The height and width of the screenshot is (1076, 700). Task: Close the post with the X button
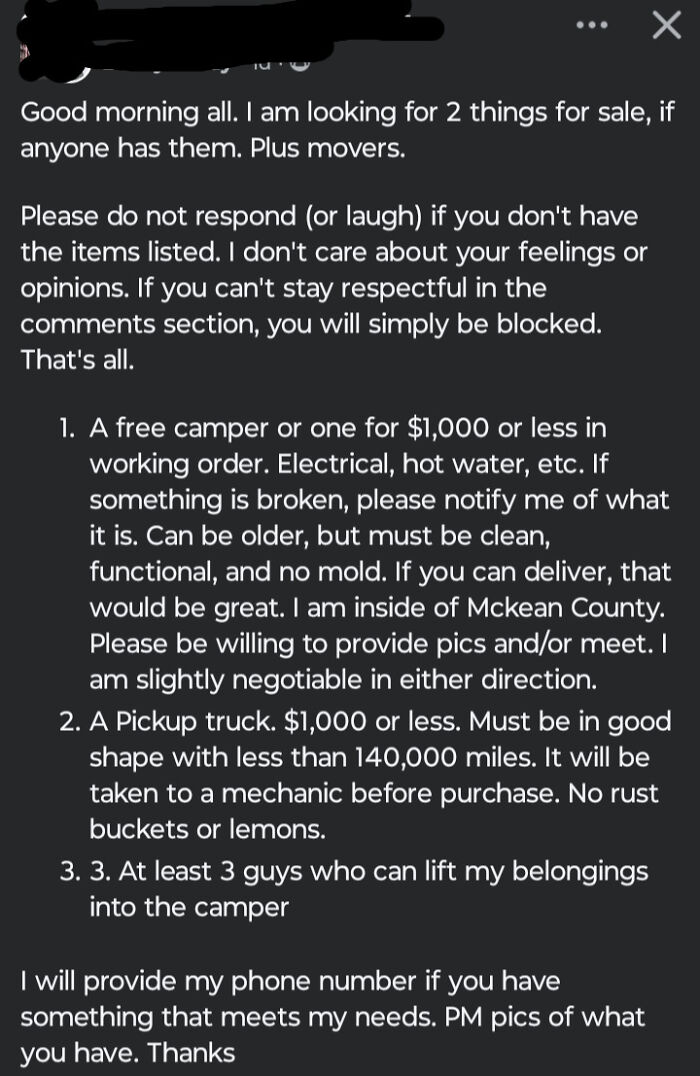pyautogui.click(x=666, y=25)
